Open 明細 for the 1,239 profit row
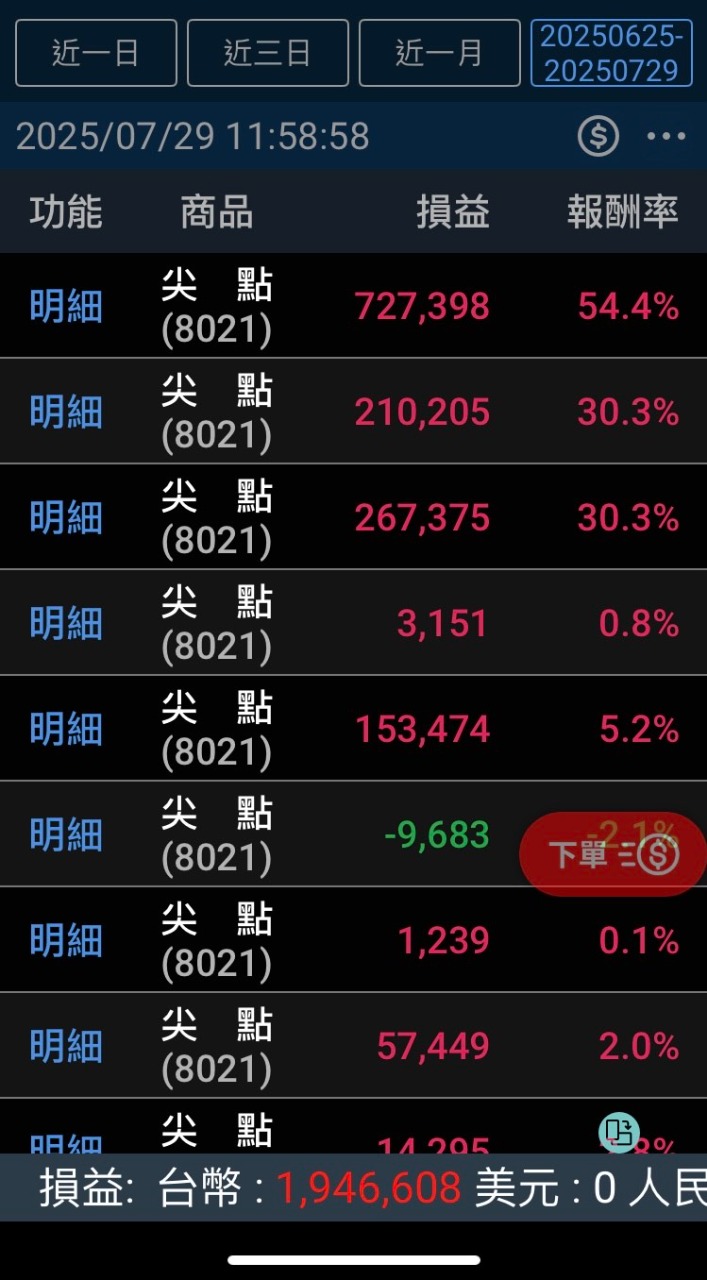707x1280 pixels. tap(66, 941)
